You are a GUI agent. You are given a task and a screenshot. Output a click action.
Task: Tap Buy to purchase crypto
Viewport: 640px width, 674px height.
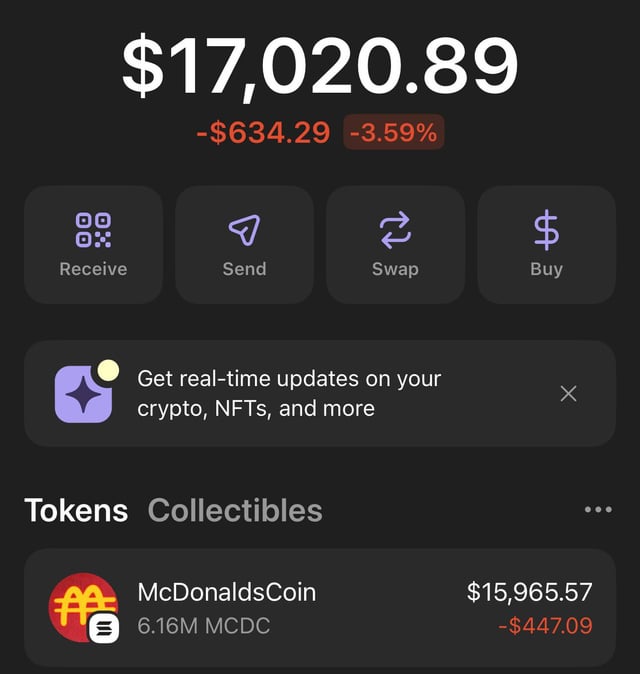546,244
